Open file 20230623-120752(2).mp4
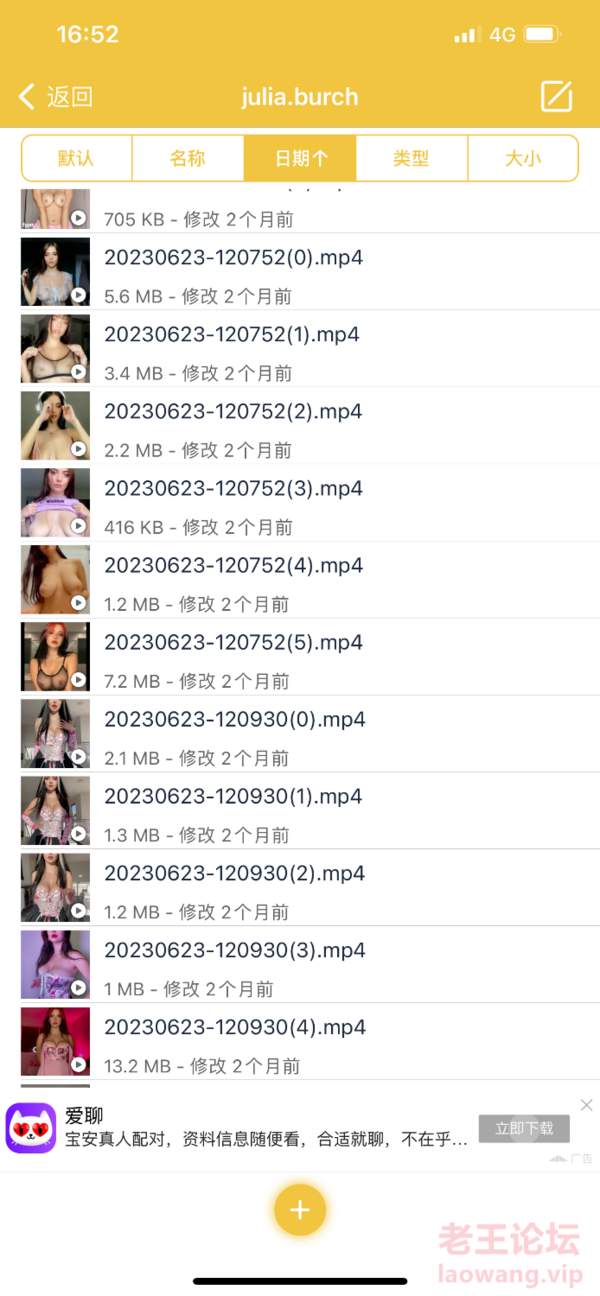Image resolution: width=600 pixels, height=1296 pixels. [233, 412]
